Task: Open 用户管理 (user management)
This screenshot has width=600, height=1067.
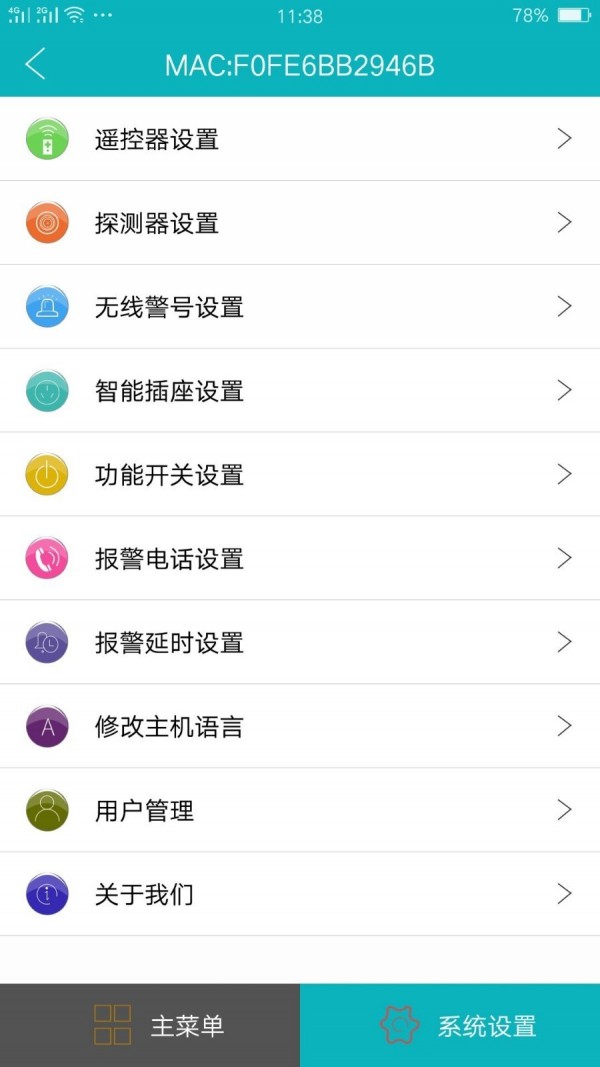Action: [x=300, y=811]
